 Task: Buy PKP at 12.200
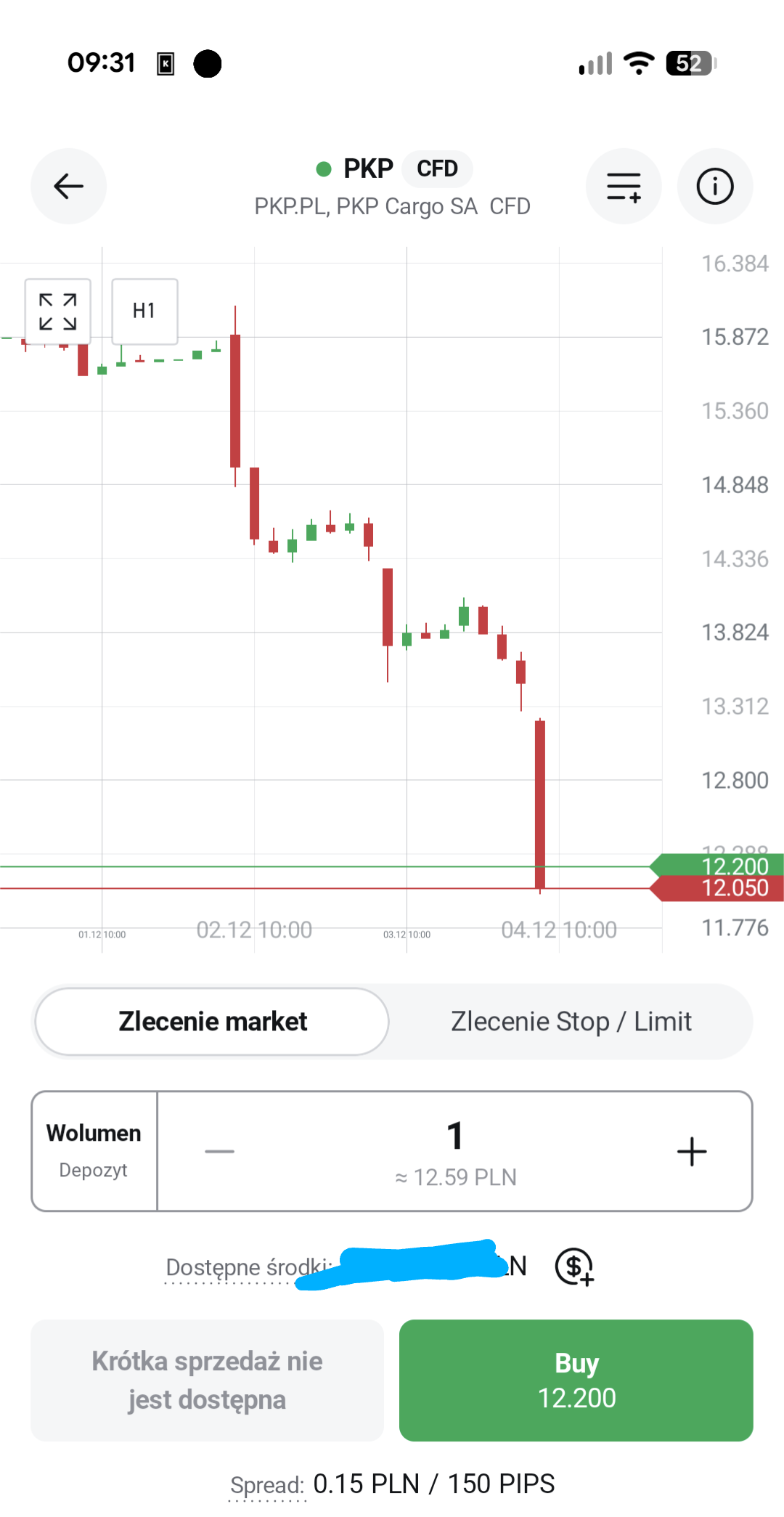[576, 1380]
